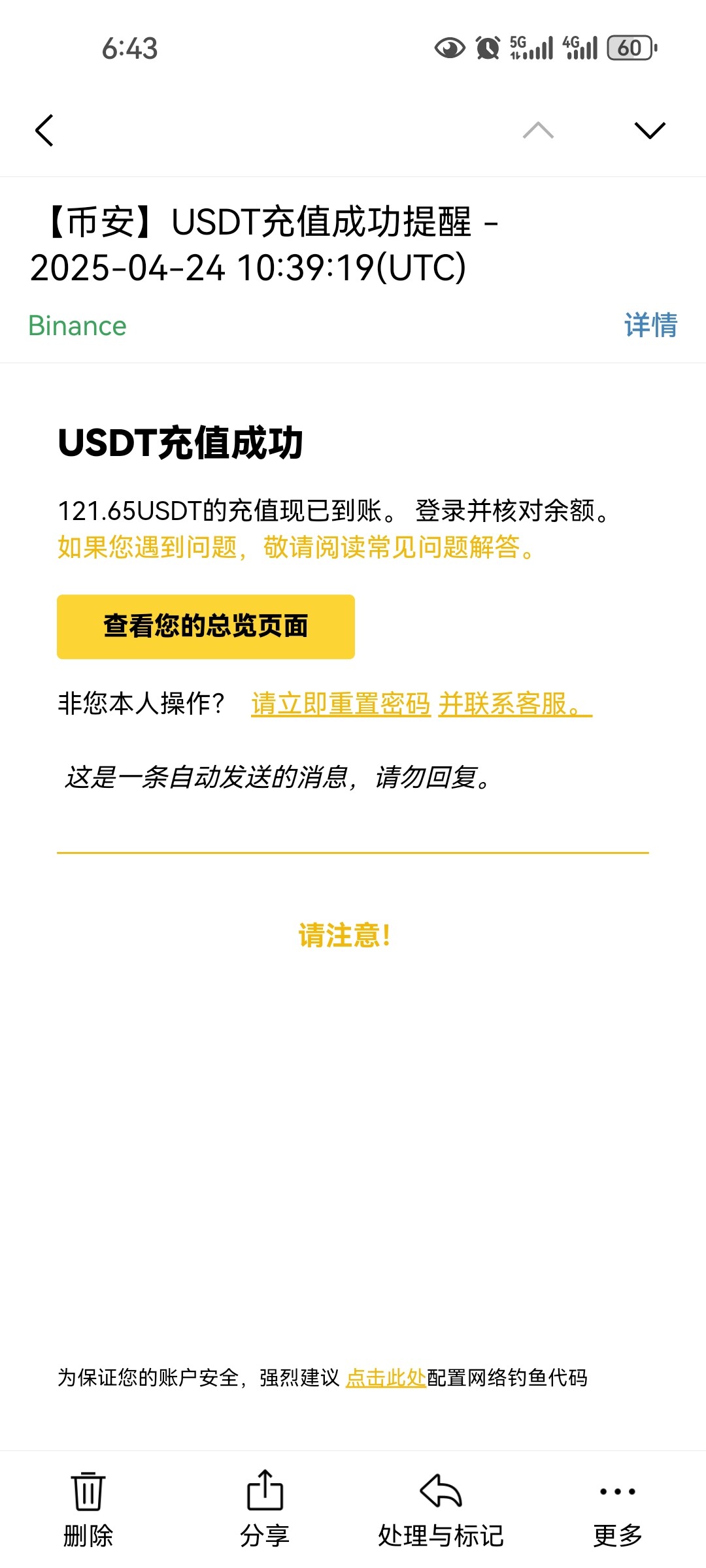The width and height of the screenshot is (706, 1568).
Task: Jump to the previous email
Action: pos(538,130)
